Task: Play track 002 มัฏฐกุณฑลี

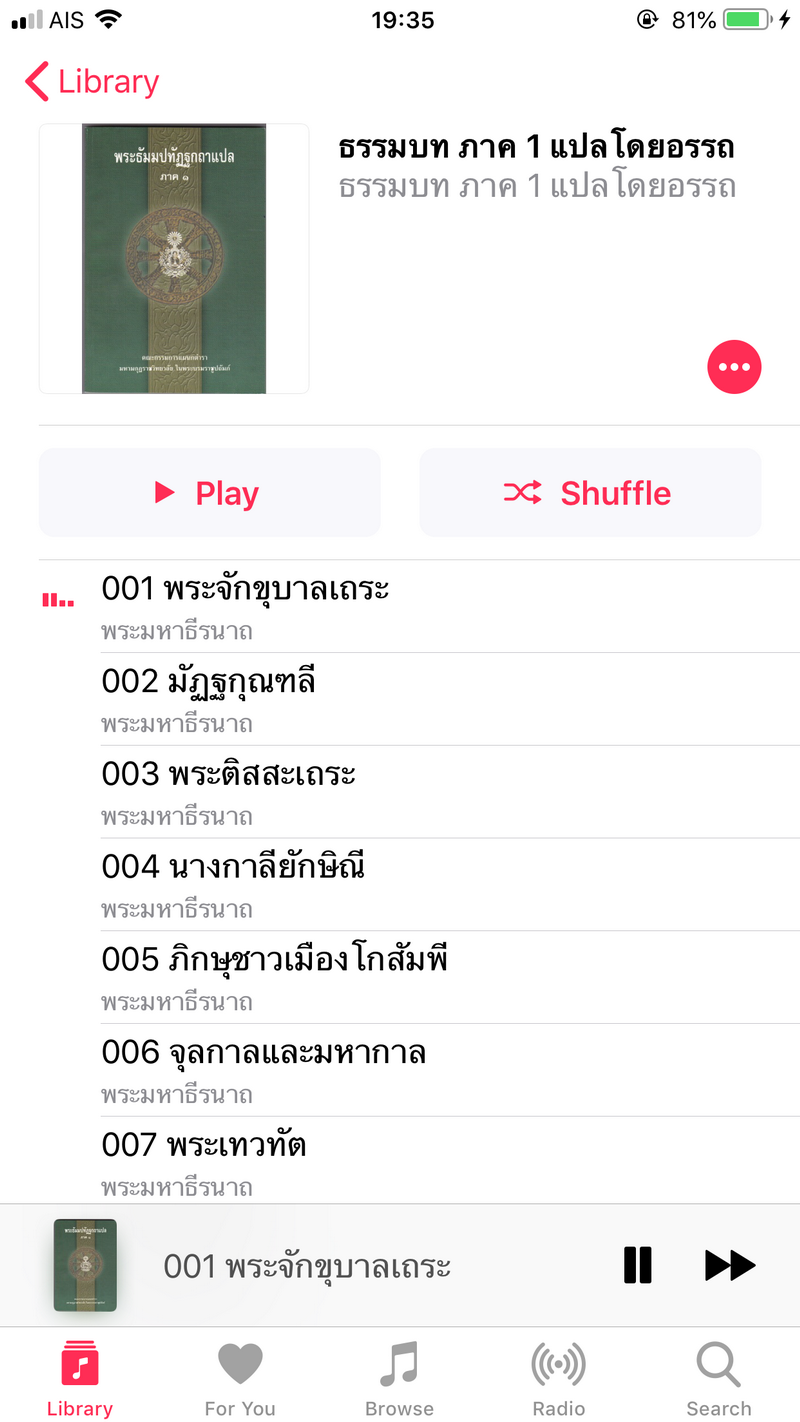Action: click(x=419, y=699)
